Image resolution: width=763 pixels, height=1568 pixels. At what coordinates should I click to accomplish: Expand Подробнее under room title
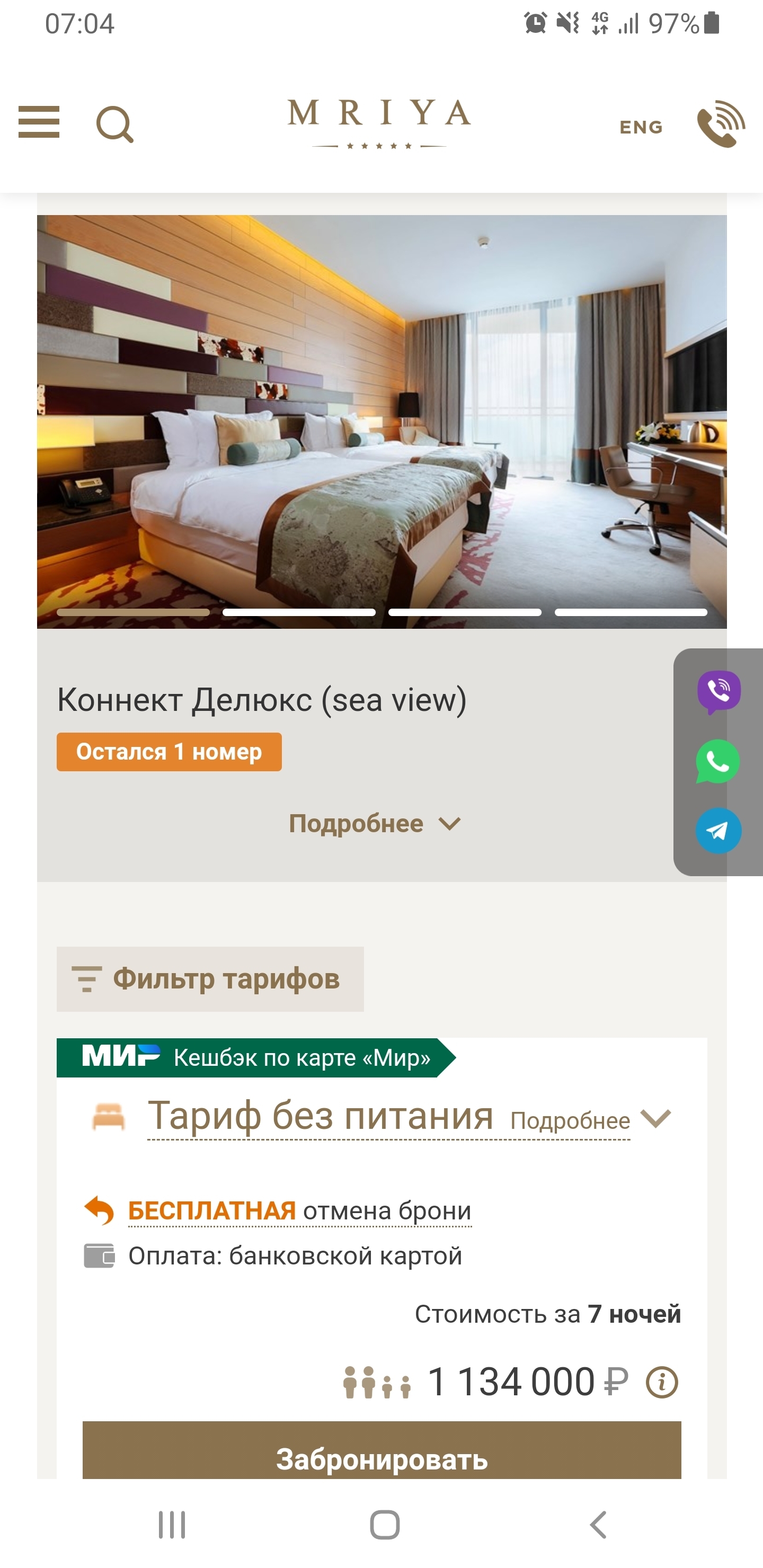coord(375,824)
